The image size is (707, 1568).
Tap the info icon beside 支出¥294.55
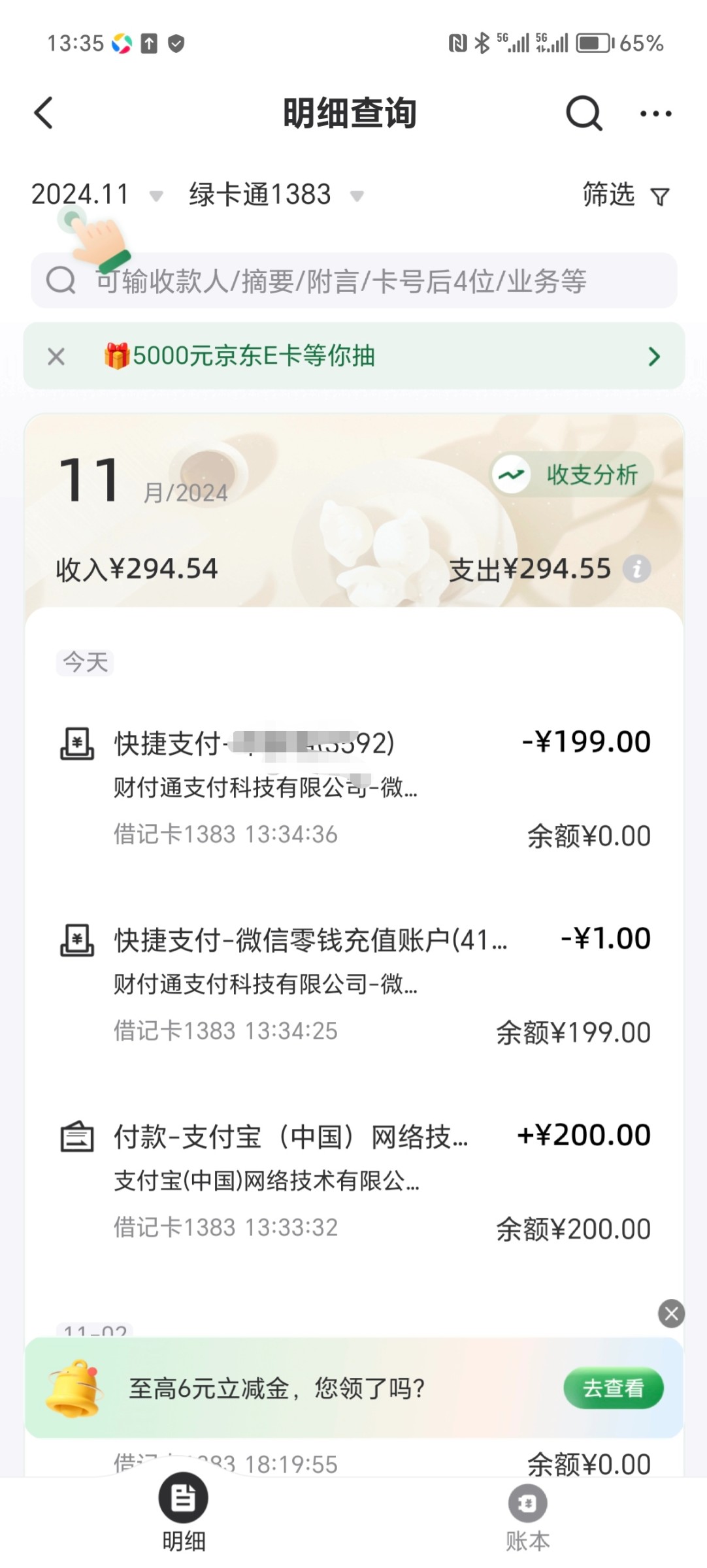coord(636,569)
